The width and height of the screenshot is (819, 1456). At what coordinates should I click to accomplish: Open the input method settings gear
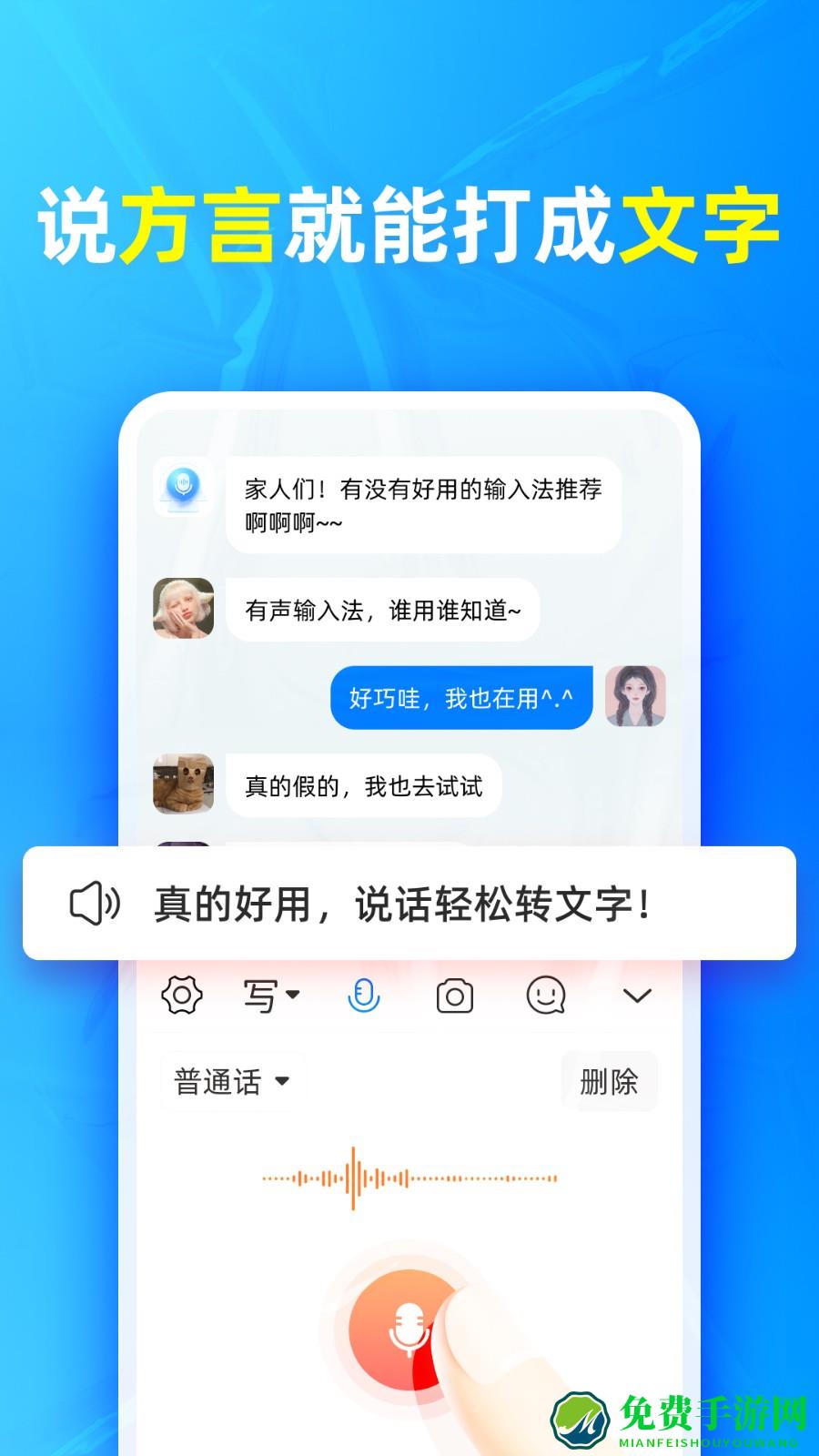pyautogui.click(x=184, y=996)
